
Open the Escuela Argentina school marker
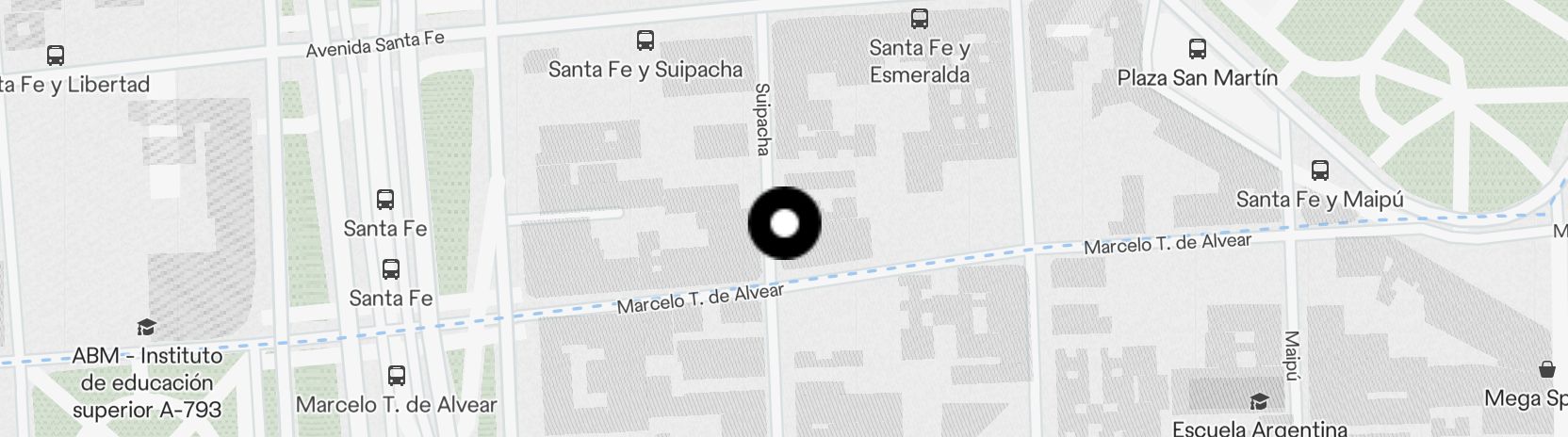tap(1259, 403)
